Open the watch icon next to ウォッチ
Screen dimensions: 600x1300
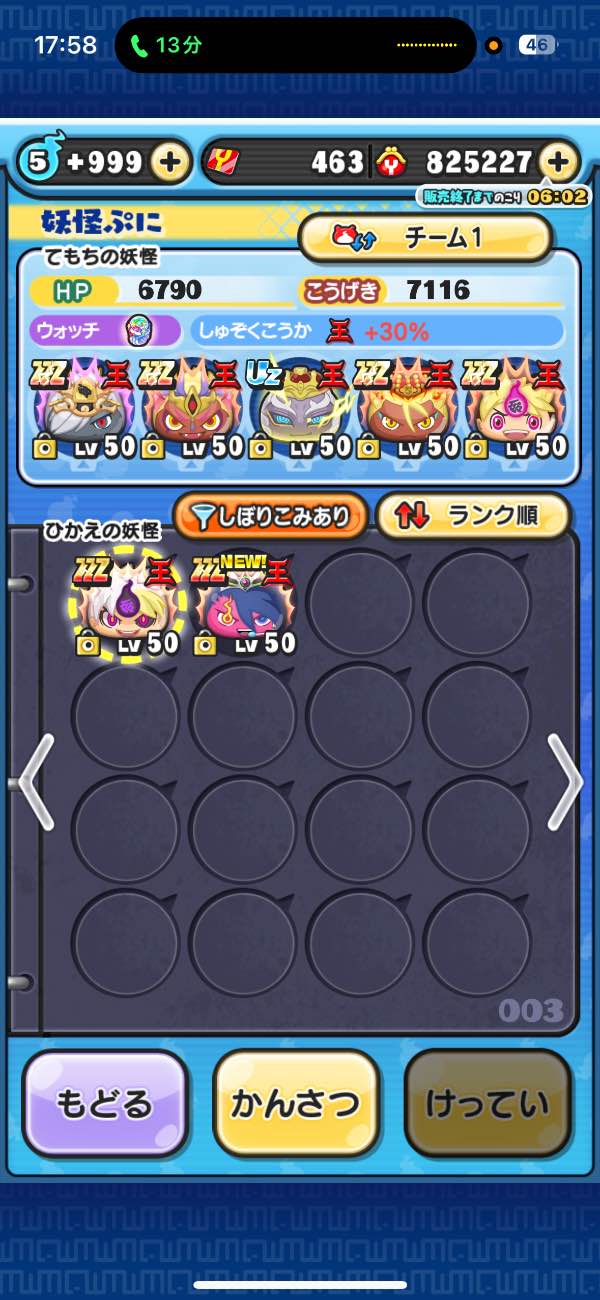point(137,330)
